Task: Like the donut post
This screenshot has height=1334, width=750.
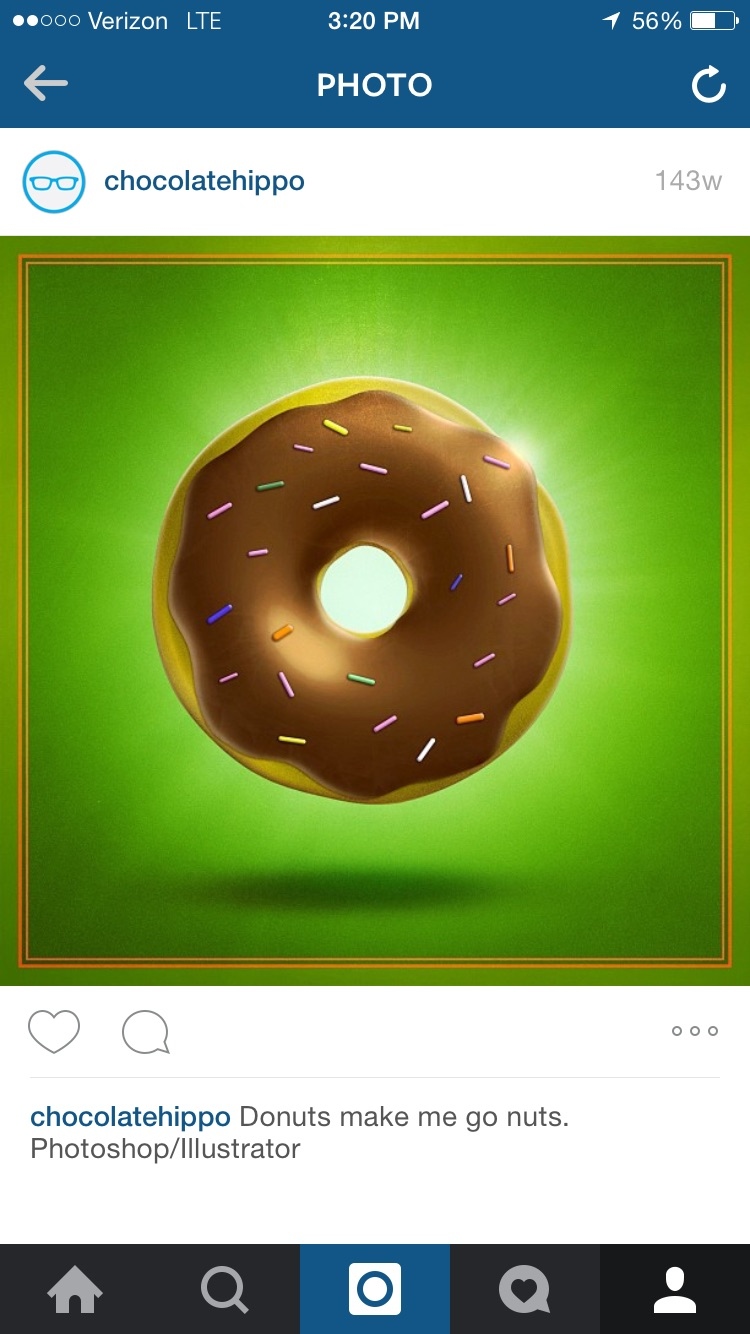Action: tap(54, 1031)
